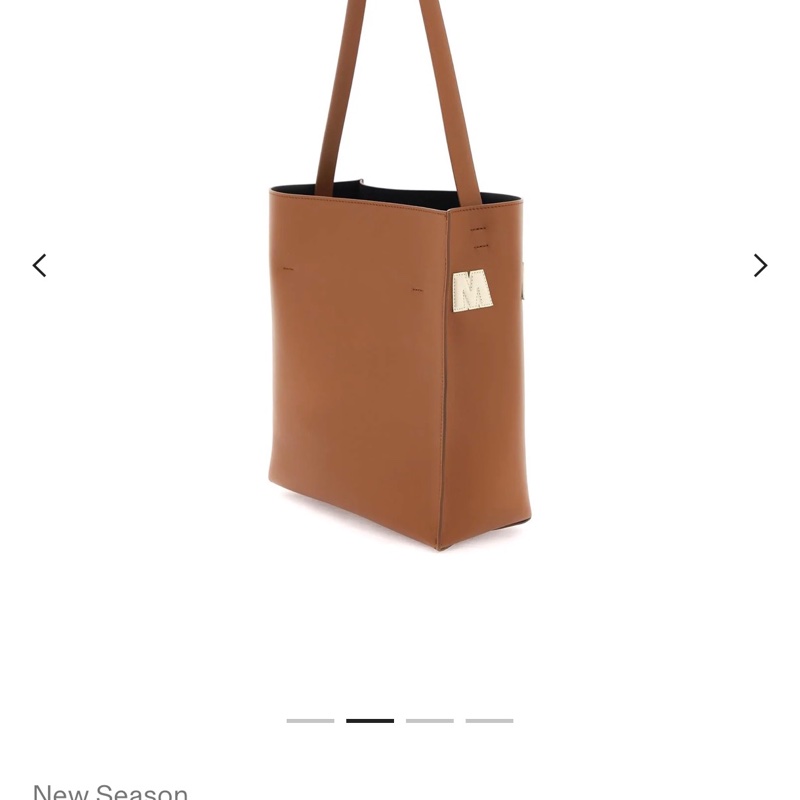Screen dimensions: 800x800
Task: Go to the previous product image
Action: pyautogui.click(x=40, y=265)
